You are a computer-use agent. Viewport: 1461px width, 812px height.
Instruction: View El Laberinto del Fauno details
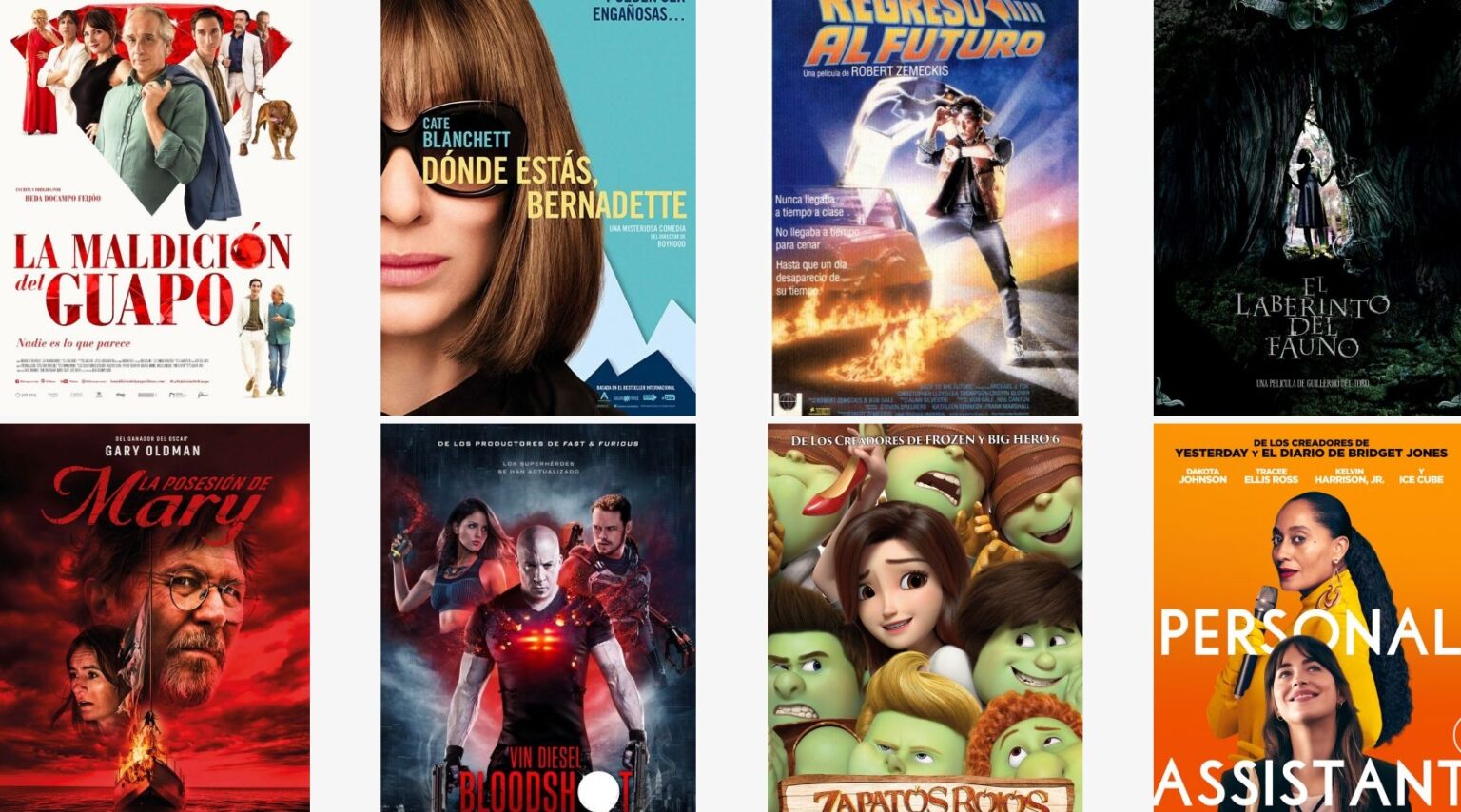pos(1307,207)
